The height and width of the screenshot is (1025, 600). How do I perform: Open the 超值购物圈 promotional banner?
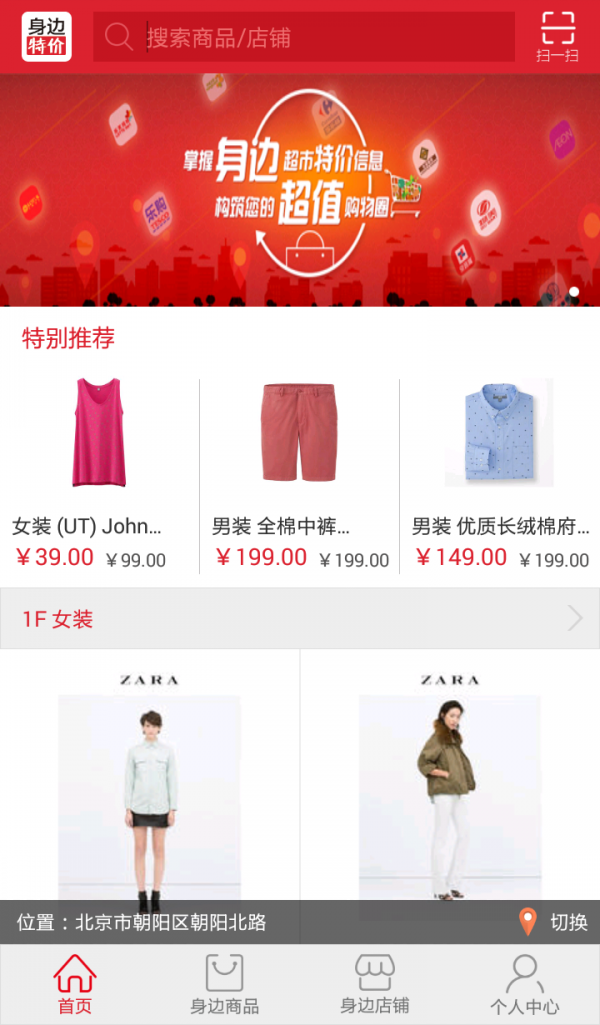tap(300, 190)
